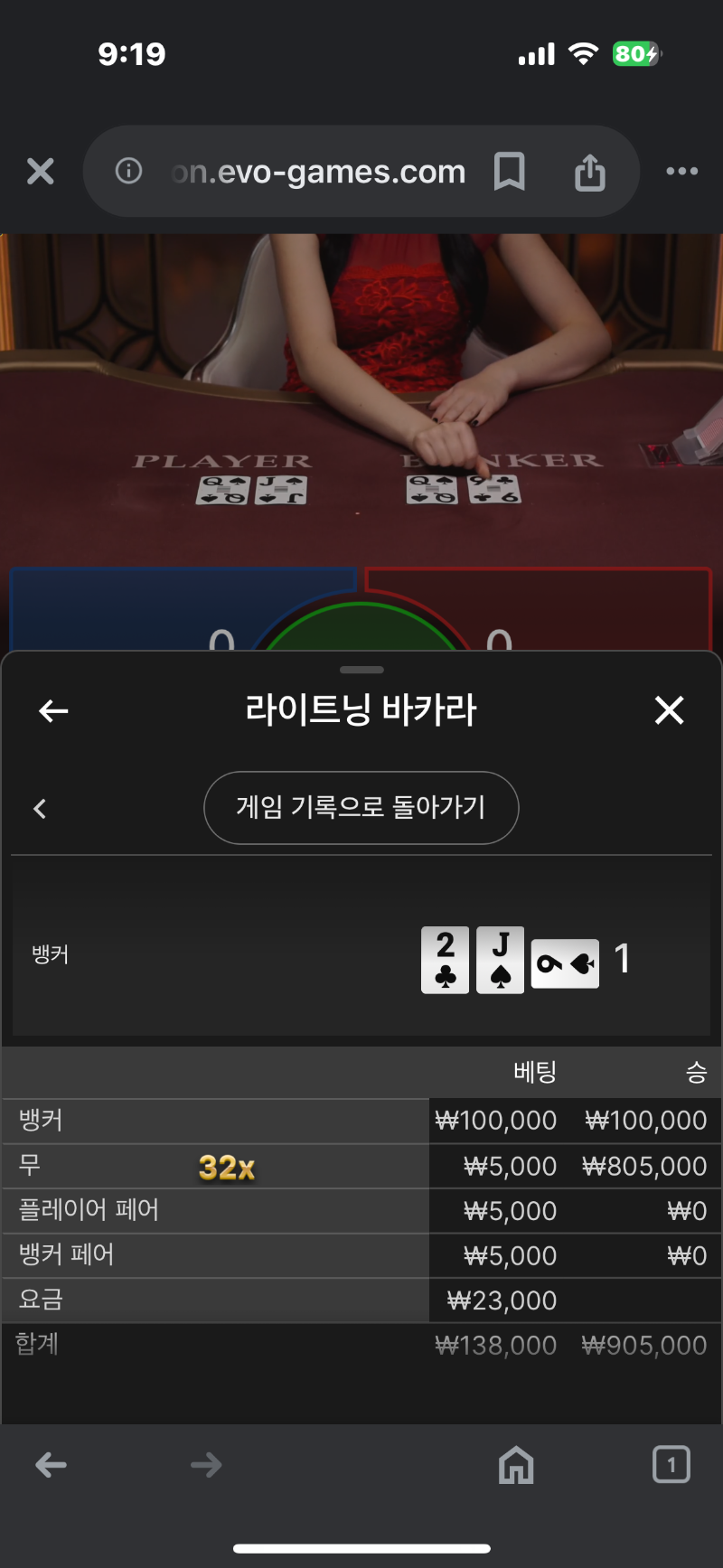Close the in-app browser with the X
The width and height of the screenshot is (723, 1568).
click(x=41, y=171)
